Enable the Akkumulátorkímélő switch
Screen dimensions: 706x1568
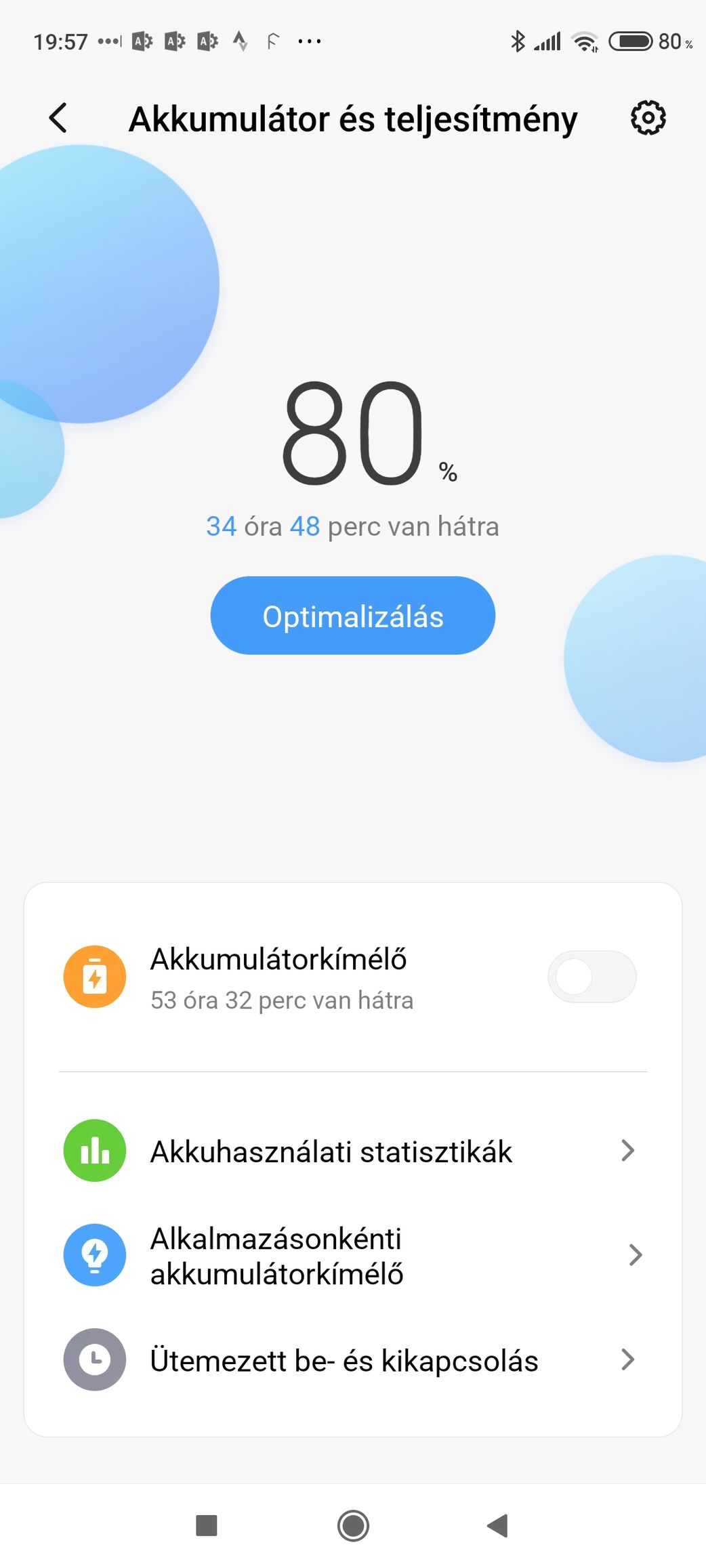pyautogui.click(x=591, y=977)
